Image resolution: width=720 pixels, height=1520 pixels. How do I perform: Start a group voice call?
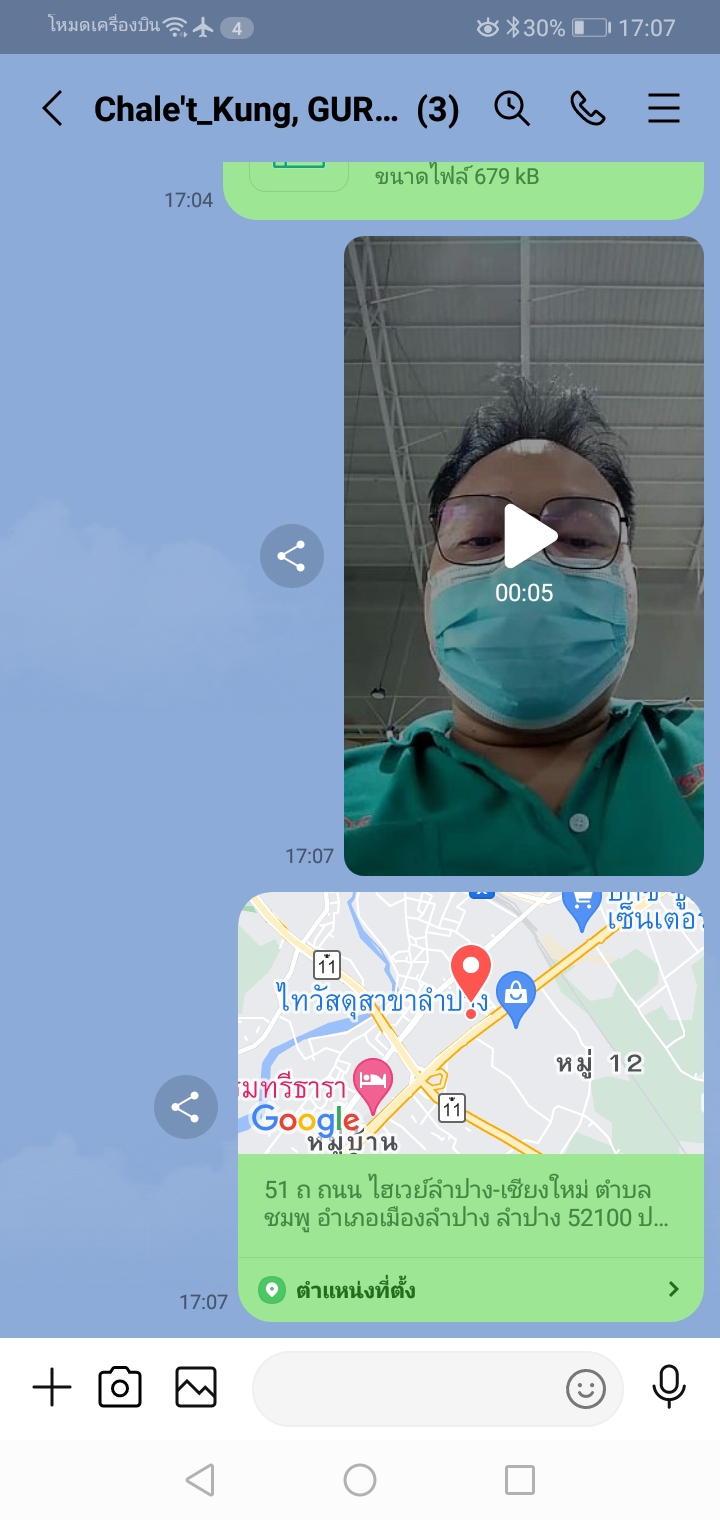(x=588, y=108)
